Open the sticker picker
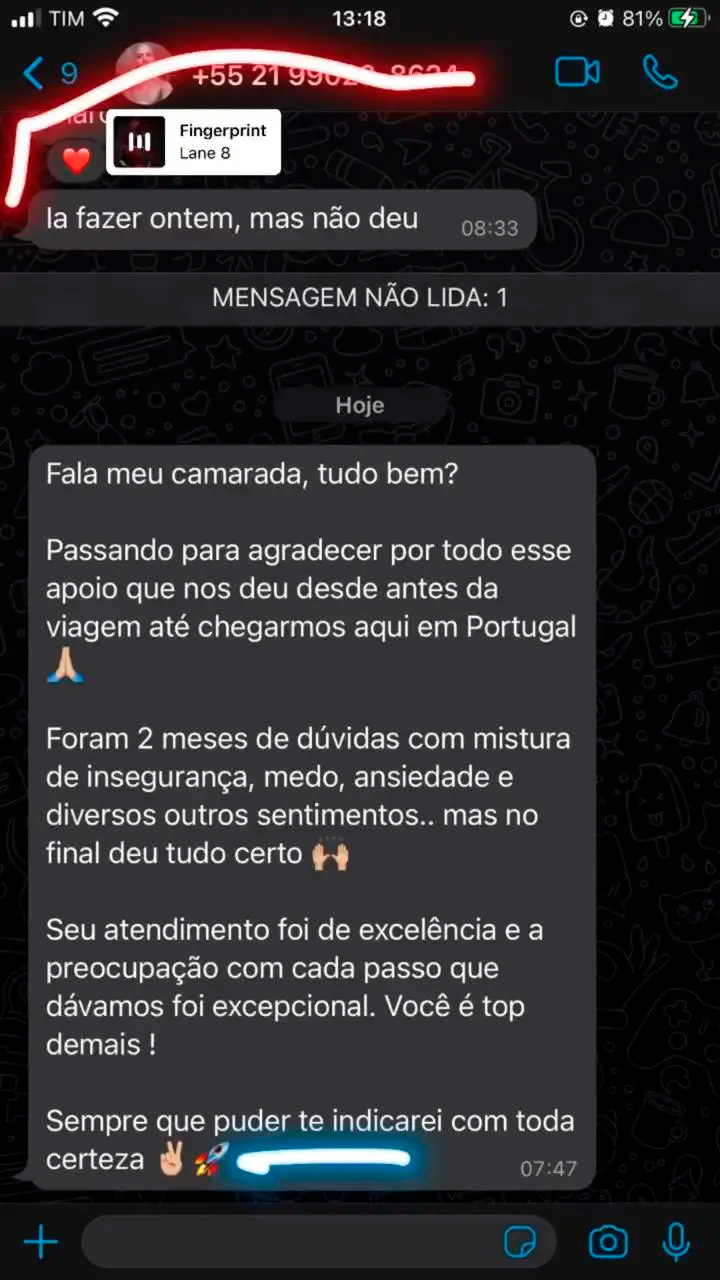 point(519,1243)
